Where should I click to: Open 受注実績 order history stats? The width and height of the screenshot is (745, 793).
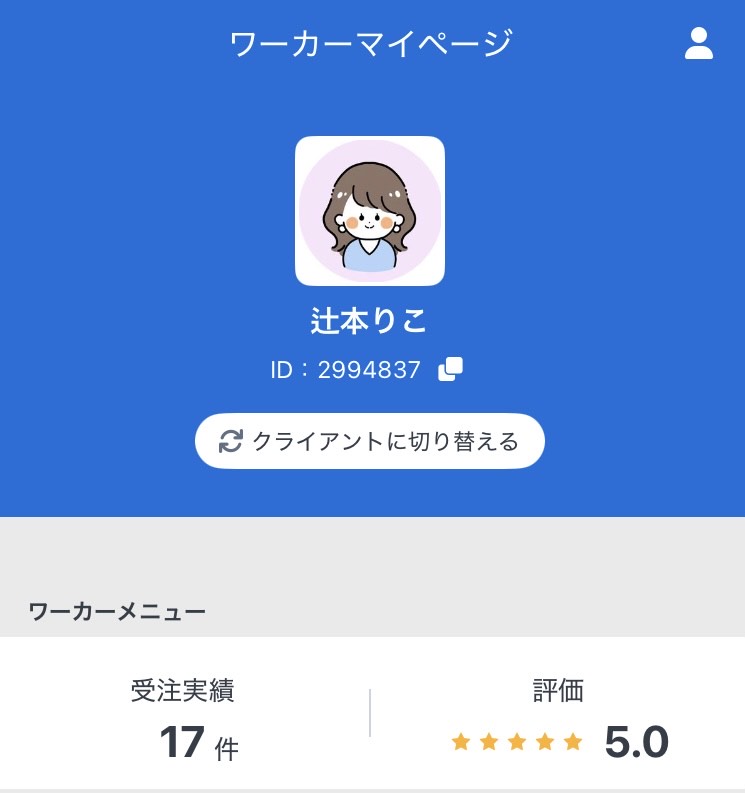pyautogui.click(x=185, y=718)
